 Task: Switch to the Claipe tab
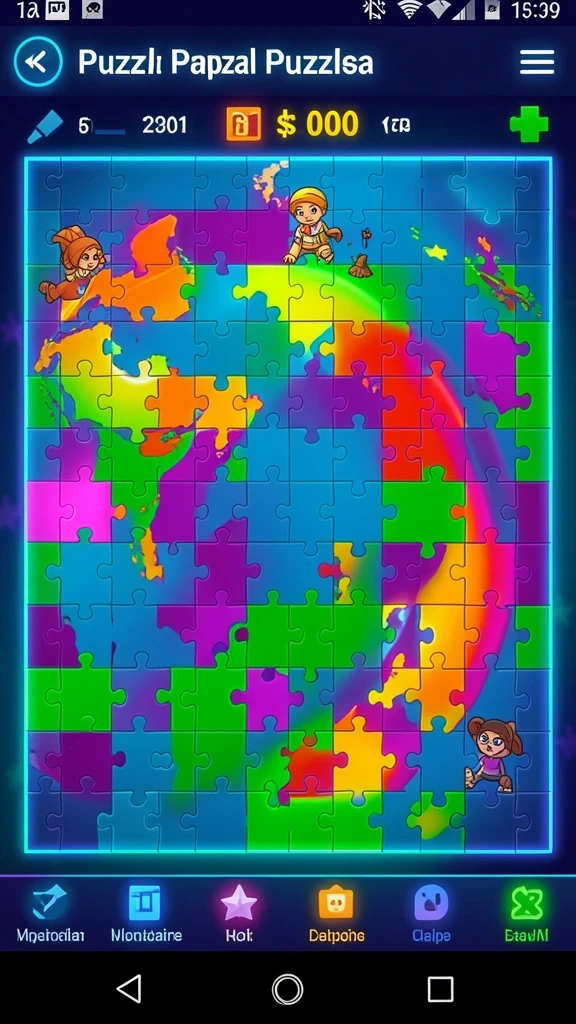[x=431, y=914]
